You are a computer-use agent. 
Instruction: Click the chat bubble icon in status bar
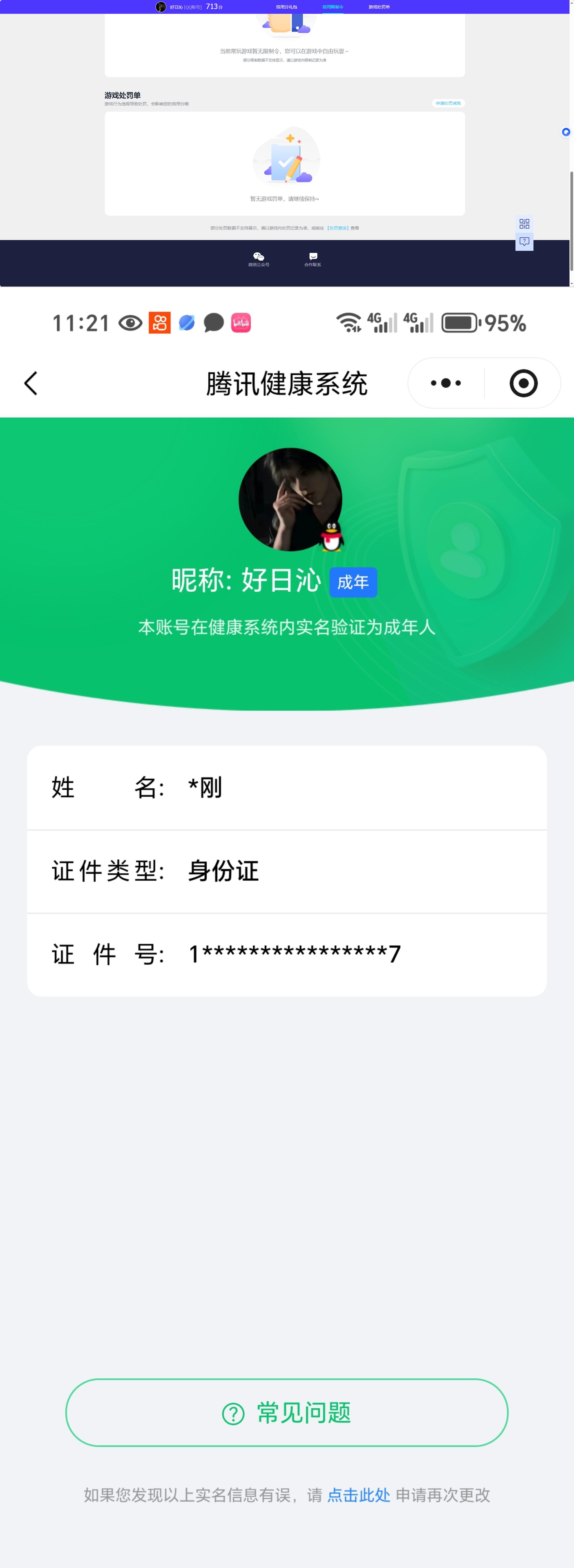coord(214,323)
